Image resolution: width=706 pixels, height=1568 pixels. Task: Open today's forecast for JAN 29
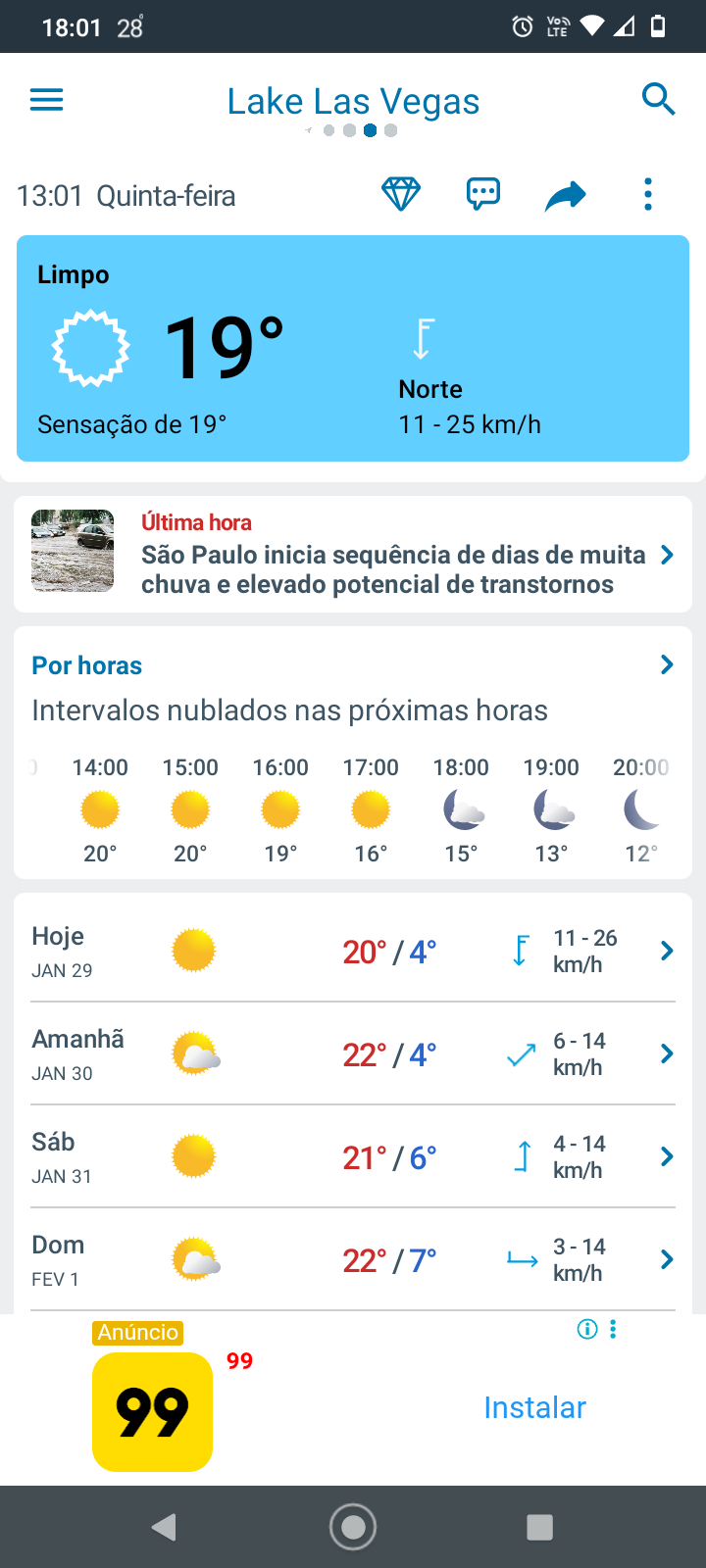(353, 951)
